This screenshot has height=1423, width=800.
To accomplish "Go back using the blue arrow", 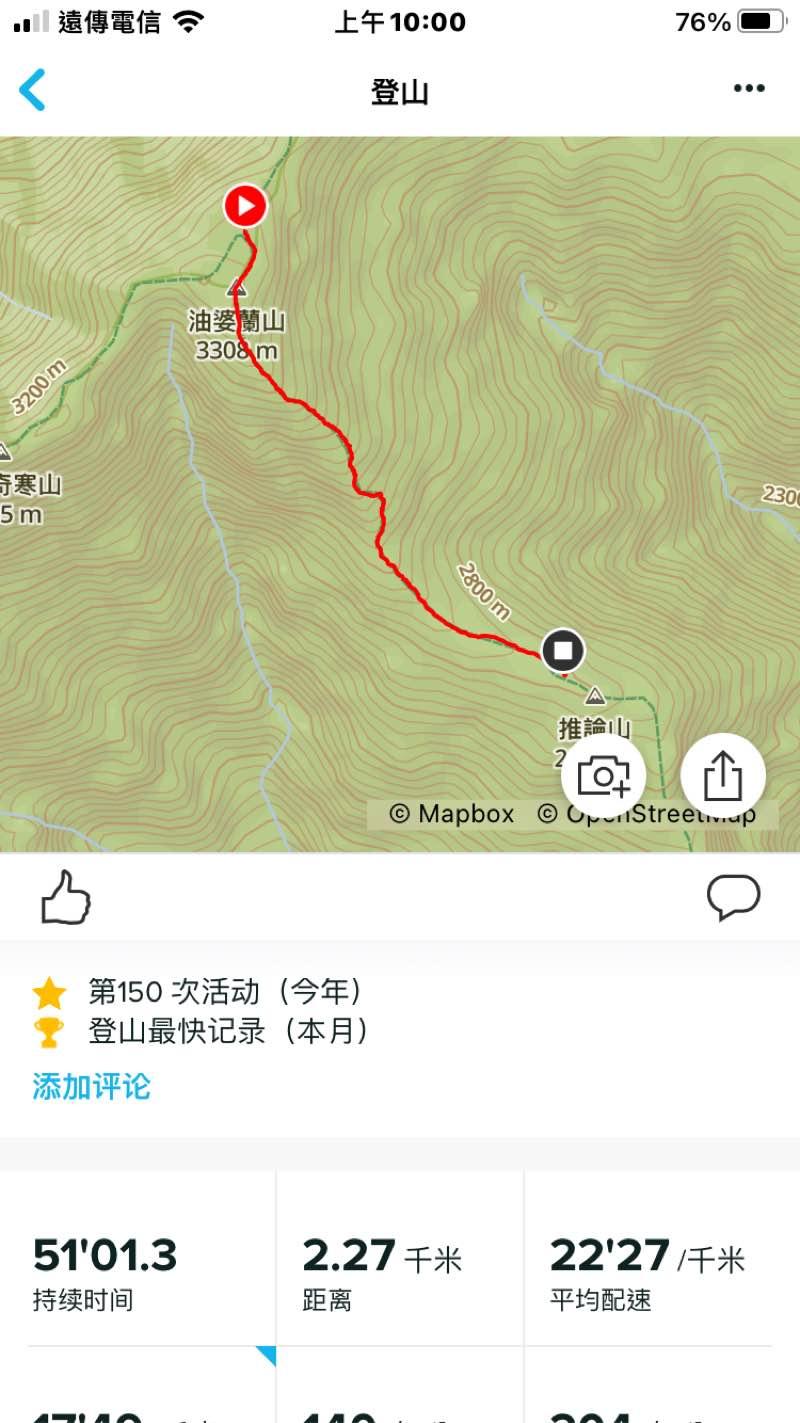I will coord(33,90).
